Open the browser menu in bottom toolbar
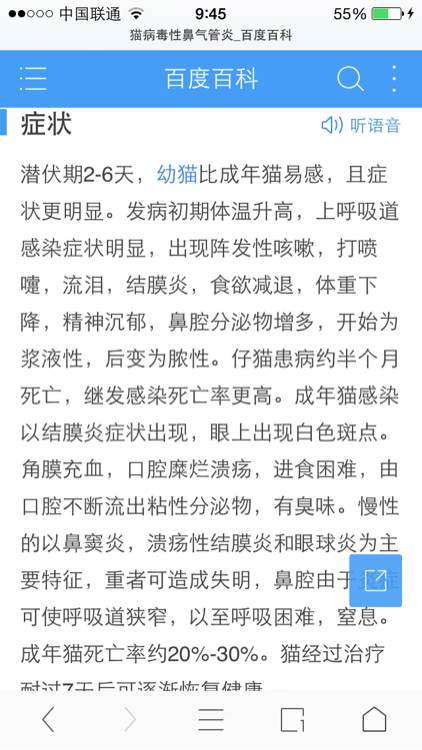422x750 pixels. coord(211,719)
